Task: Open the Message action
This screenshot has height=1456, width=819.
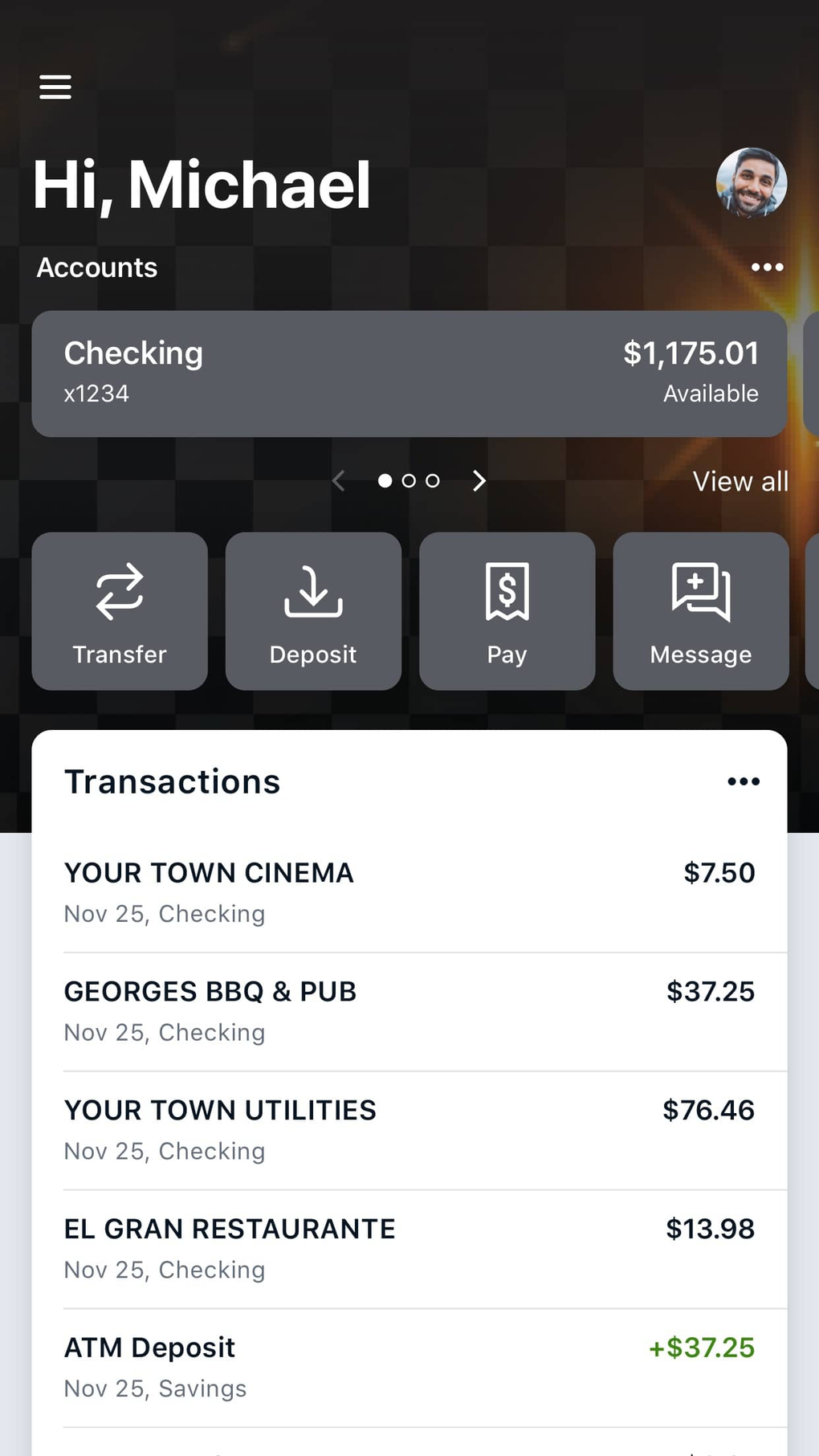Action: pos(701,611)
